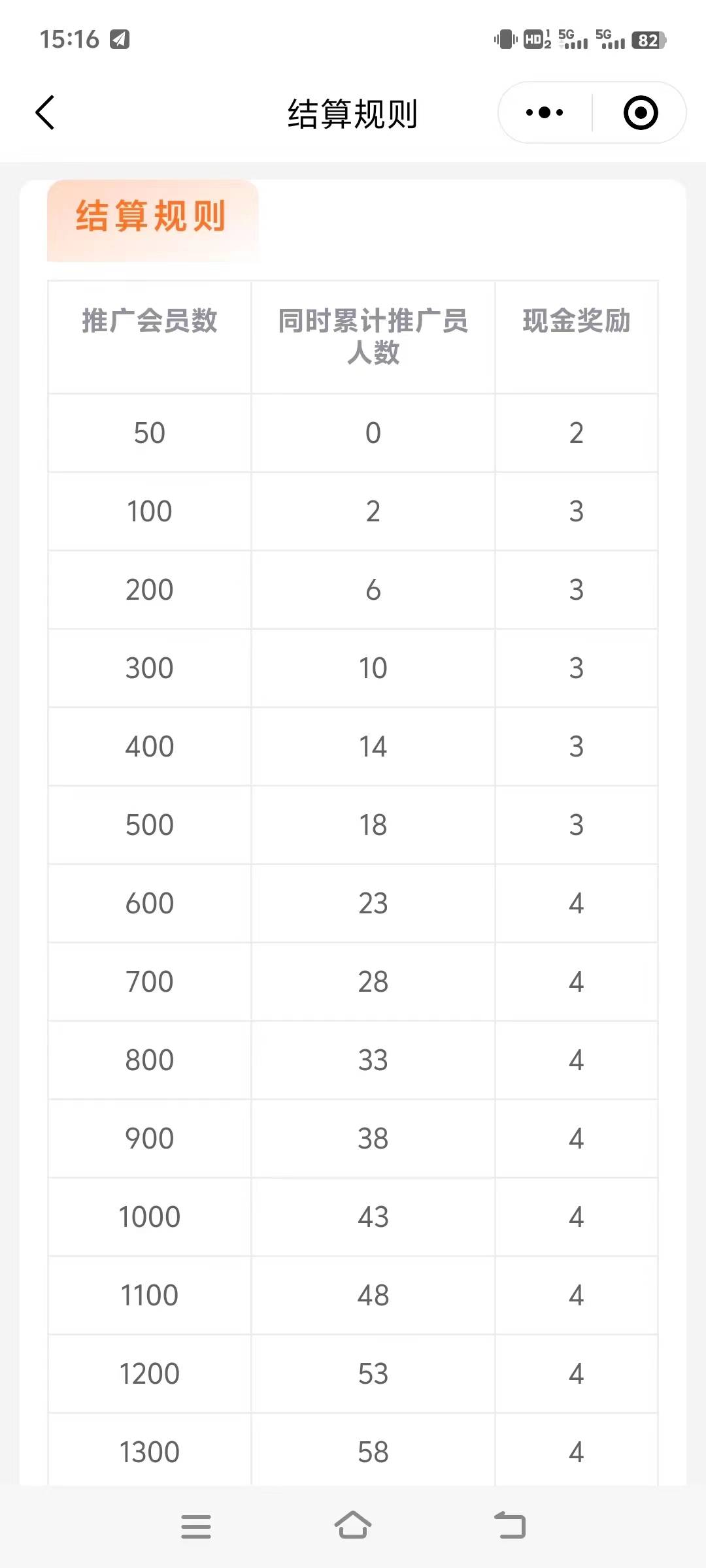Open the mini program three-dot menu
Screen dimensions: 706x1568
[x=545, y=112]
